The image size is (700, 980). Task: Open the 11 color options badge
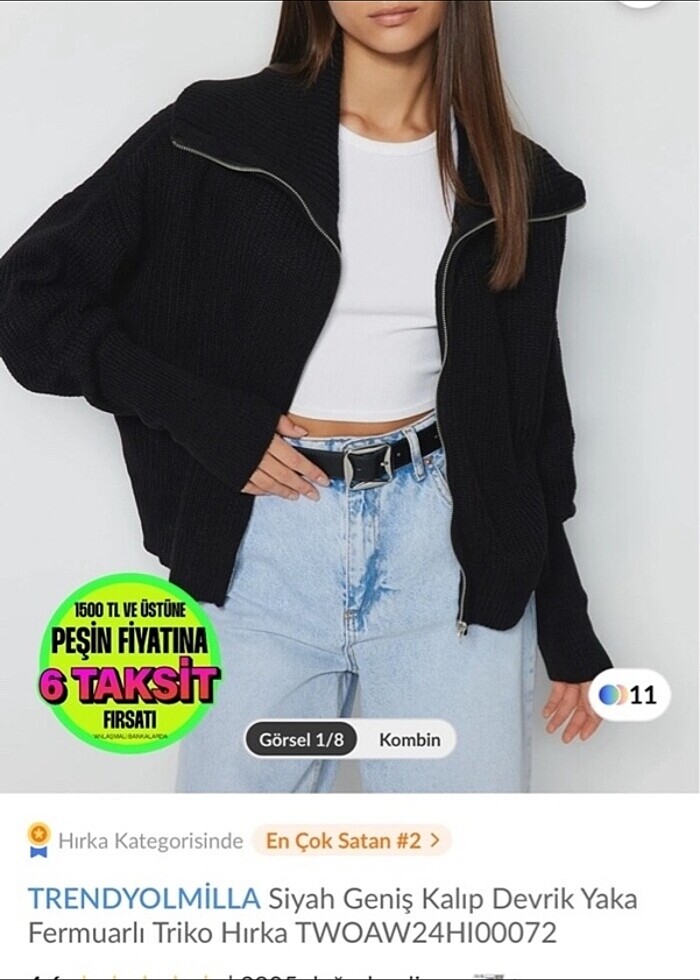pyautogui.click(x=629, y=694)
